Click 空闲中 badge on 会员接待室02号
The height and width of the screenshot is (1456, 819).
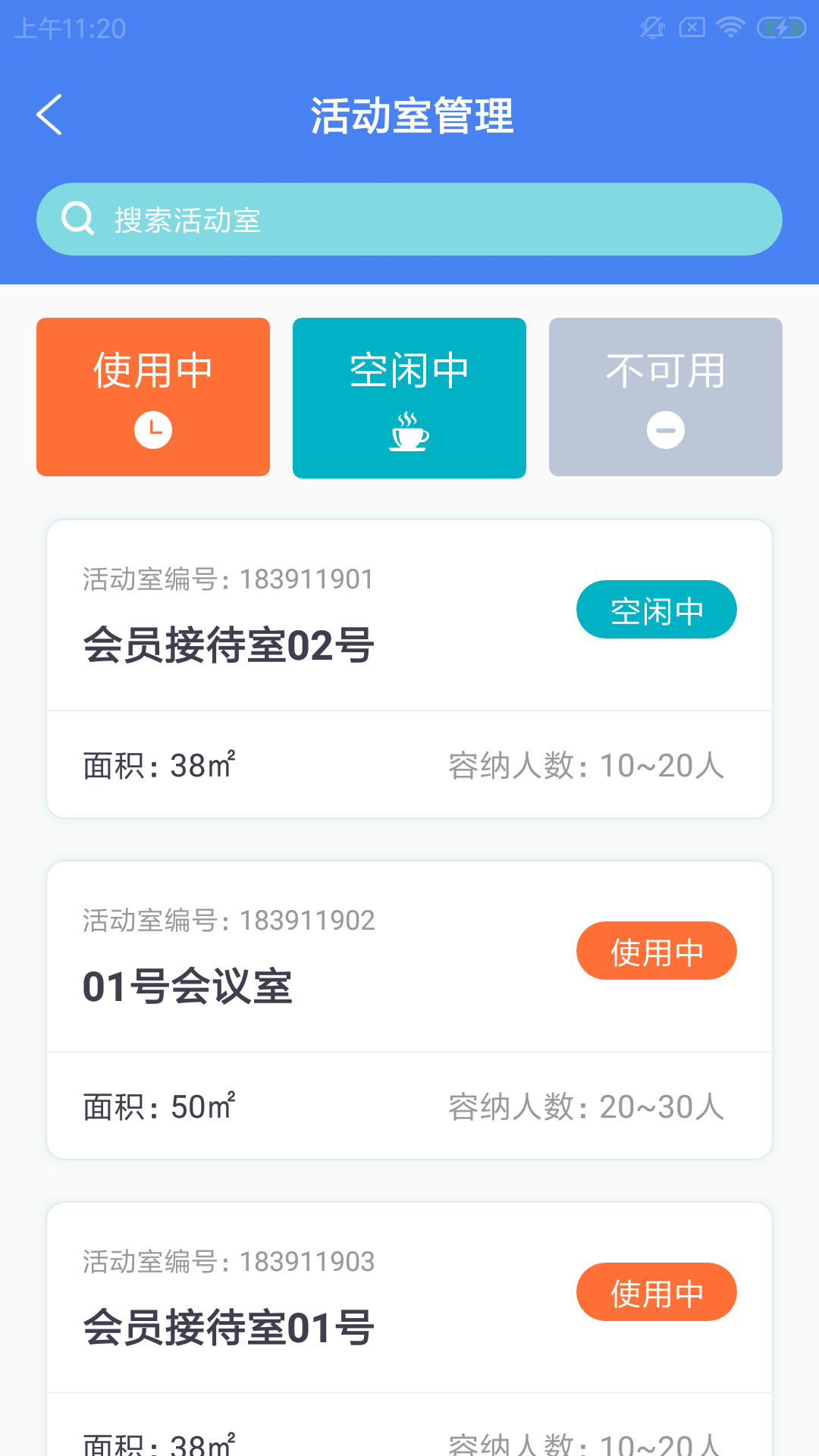click(656, 609)
